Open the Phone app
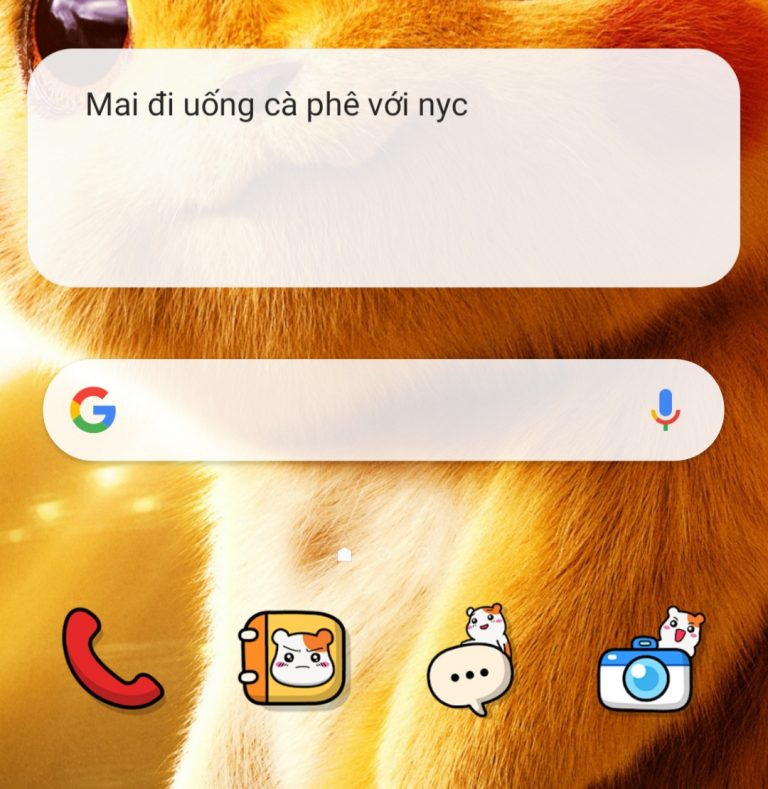768x789 pixels. click(111, 659)
